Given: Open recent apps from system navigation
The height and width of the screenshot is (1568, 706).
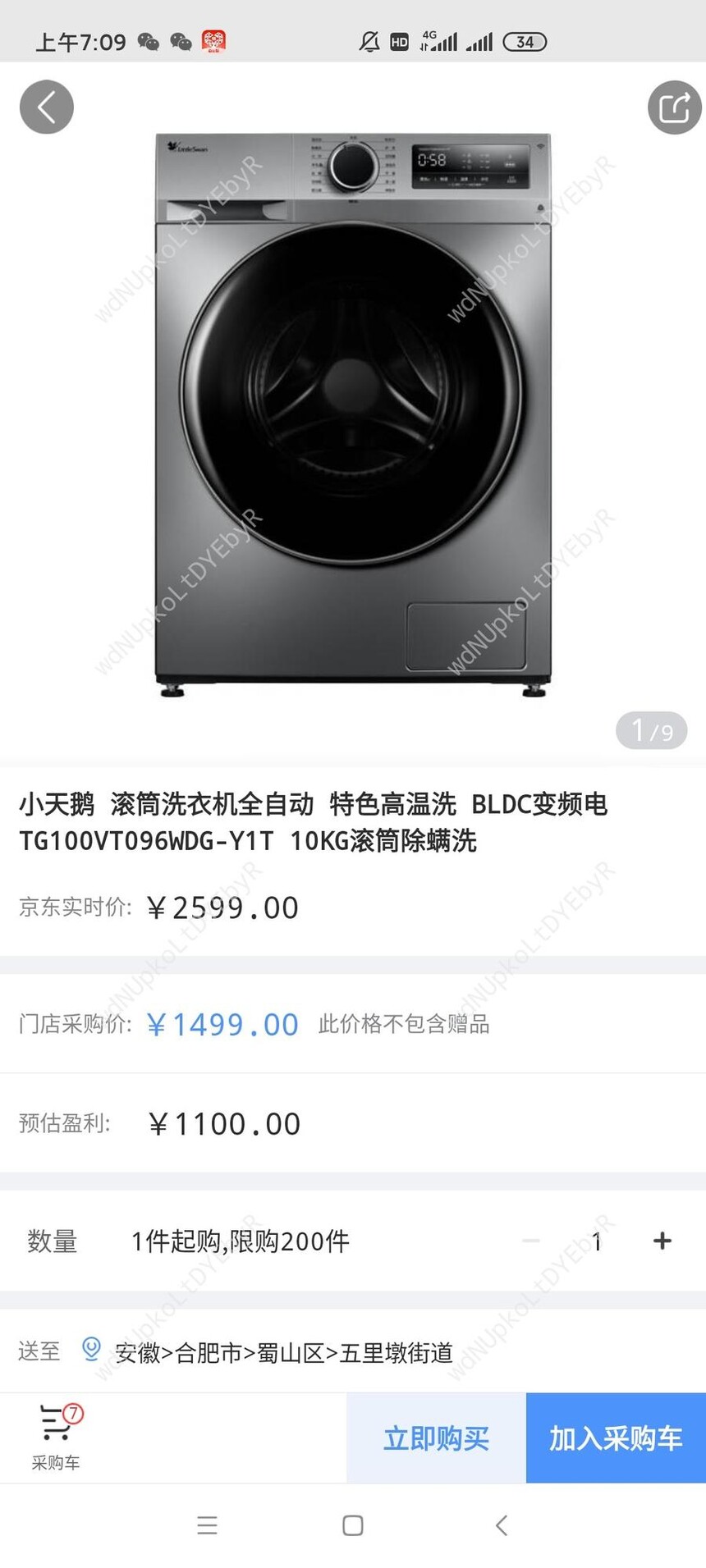Looking at the screenshot, I should coord(207,1525).
